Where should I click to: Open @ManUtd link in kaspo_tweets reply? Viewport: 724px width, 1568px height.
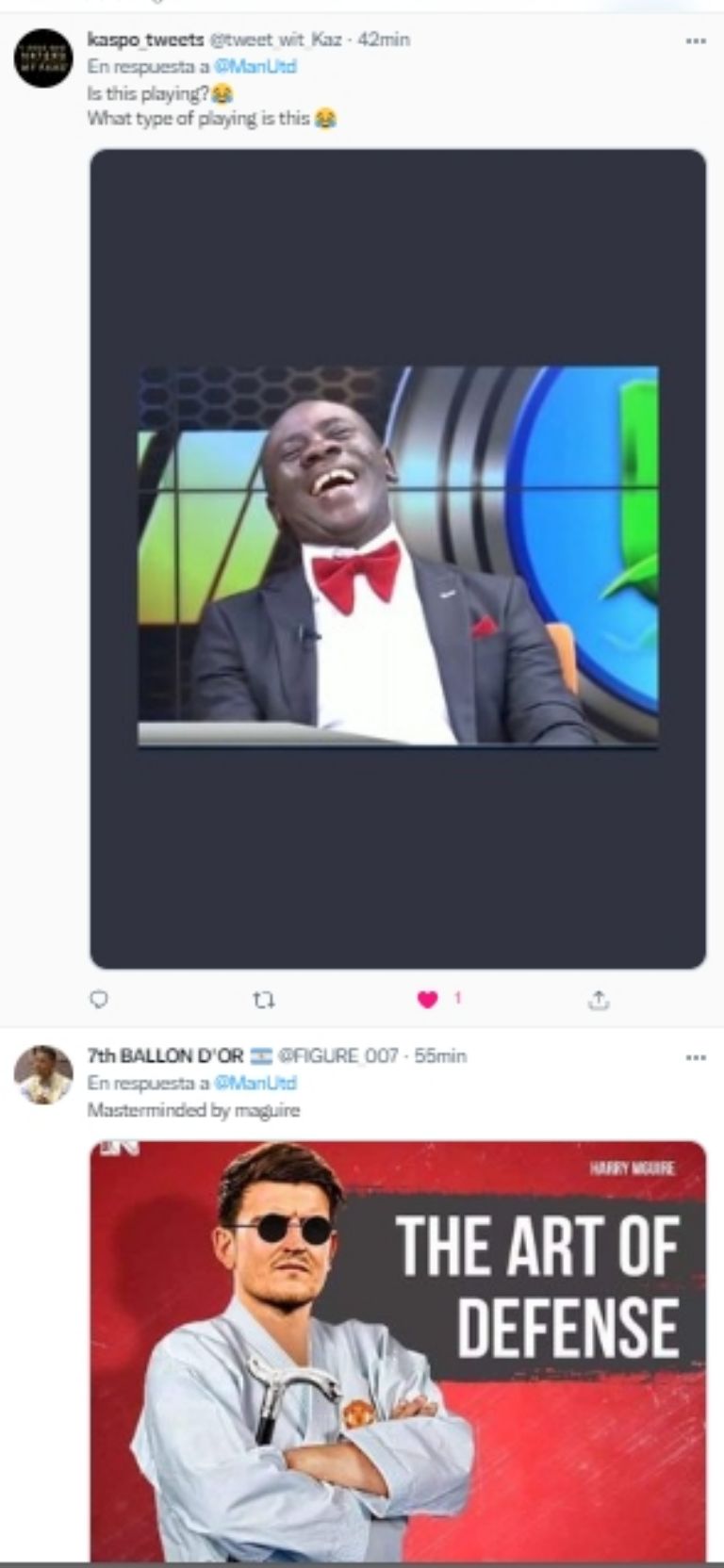pos(255,66)
